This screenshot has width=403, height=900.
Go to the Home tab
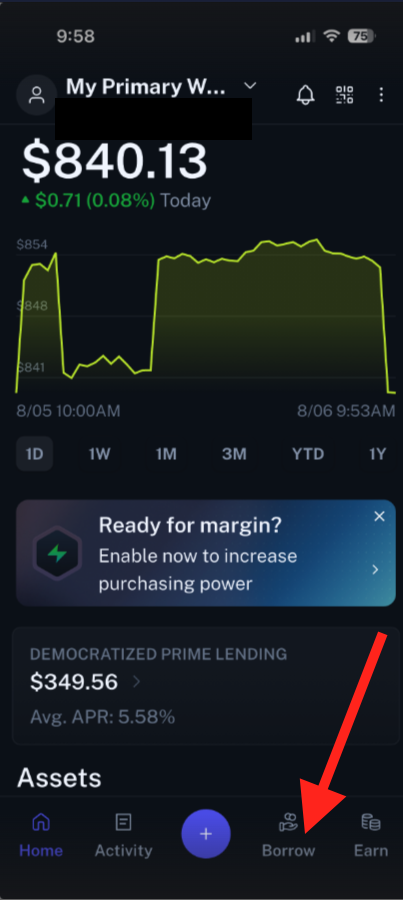(x=41, y=835)
